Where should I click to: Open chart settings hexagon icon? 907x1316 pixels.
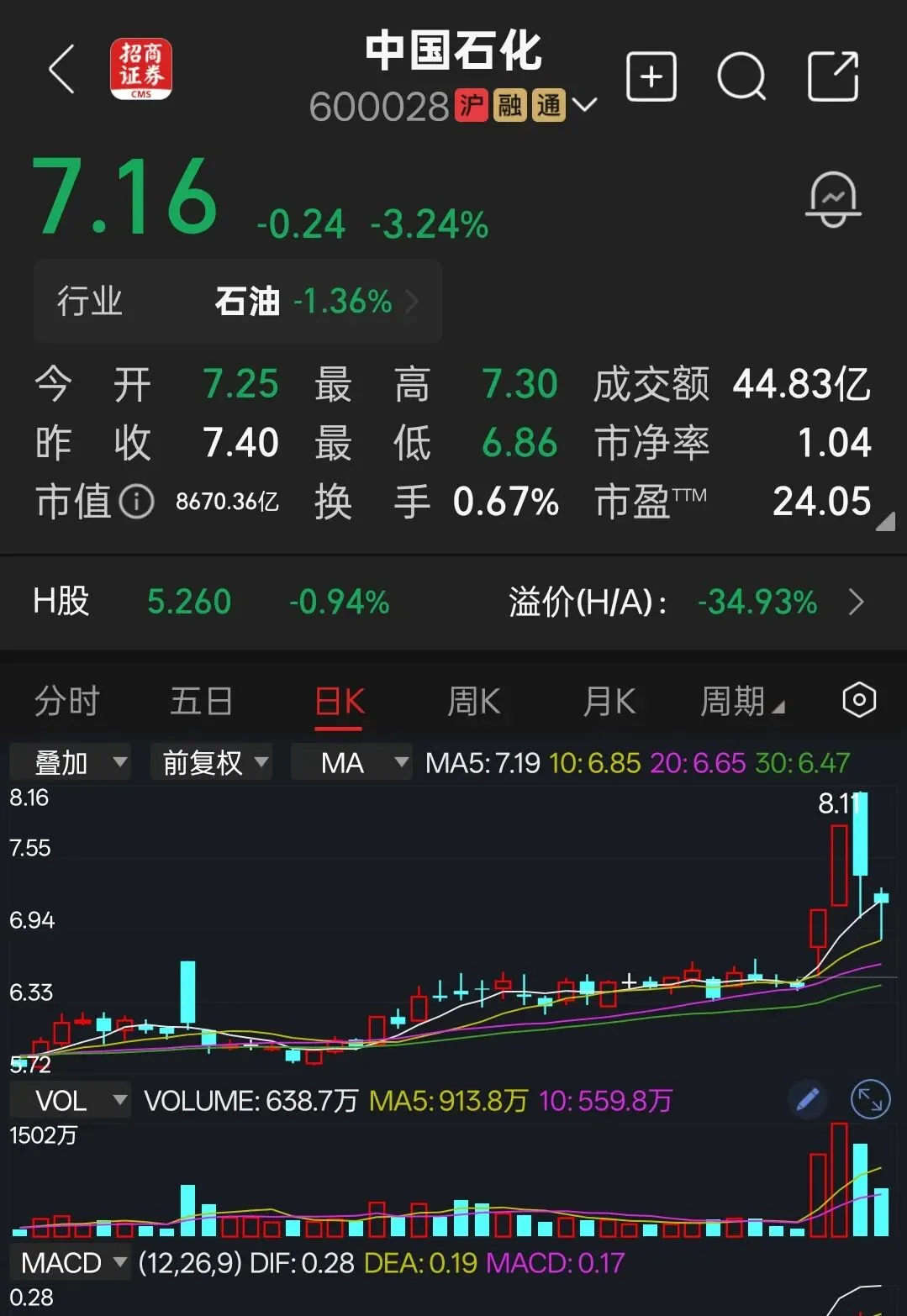point(859,700)
